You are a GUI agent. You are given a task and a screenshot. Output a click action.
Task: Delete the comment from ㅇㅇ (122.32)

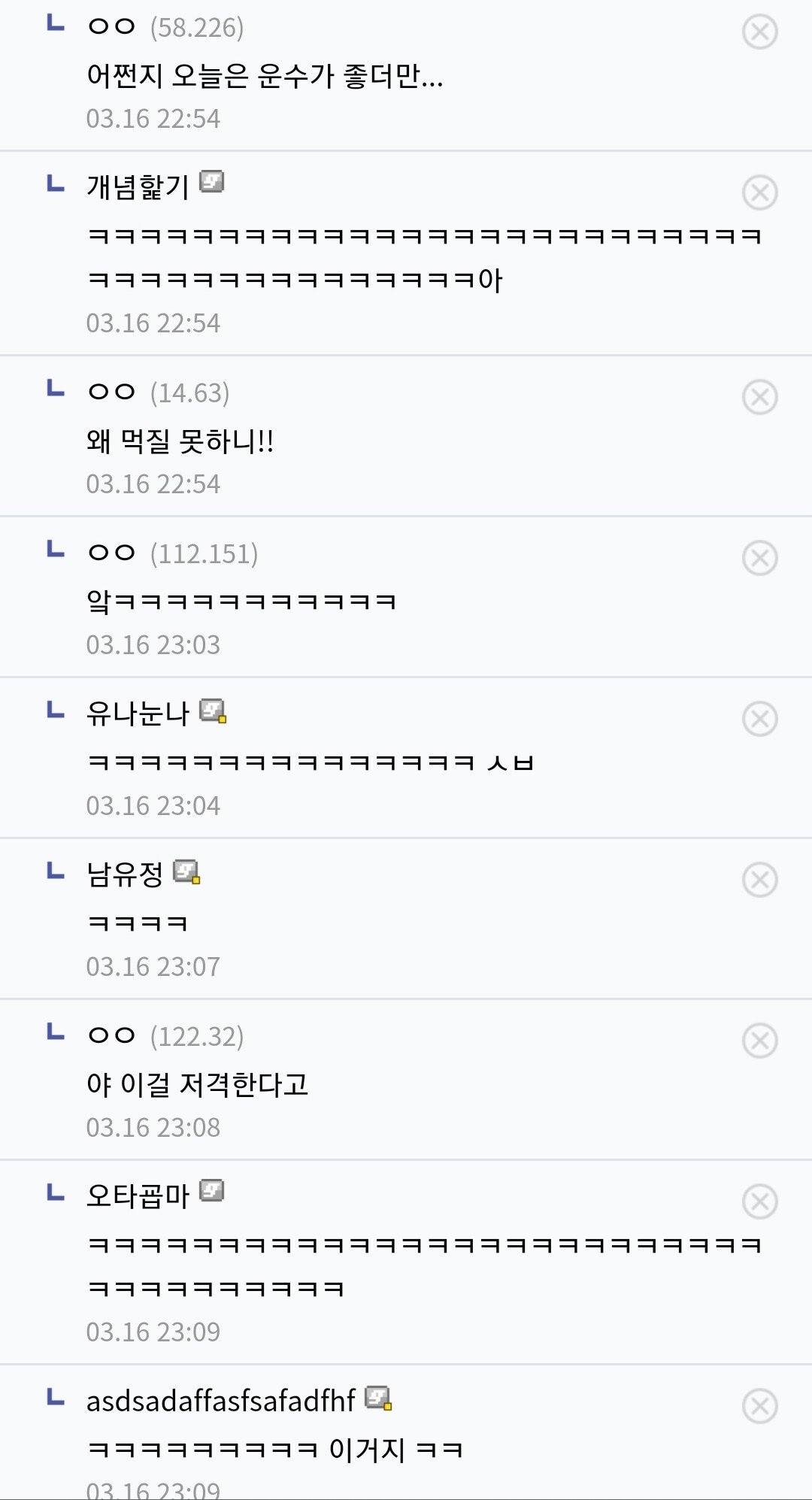[x=759, y=1041]
